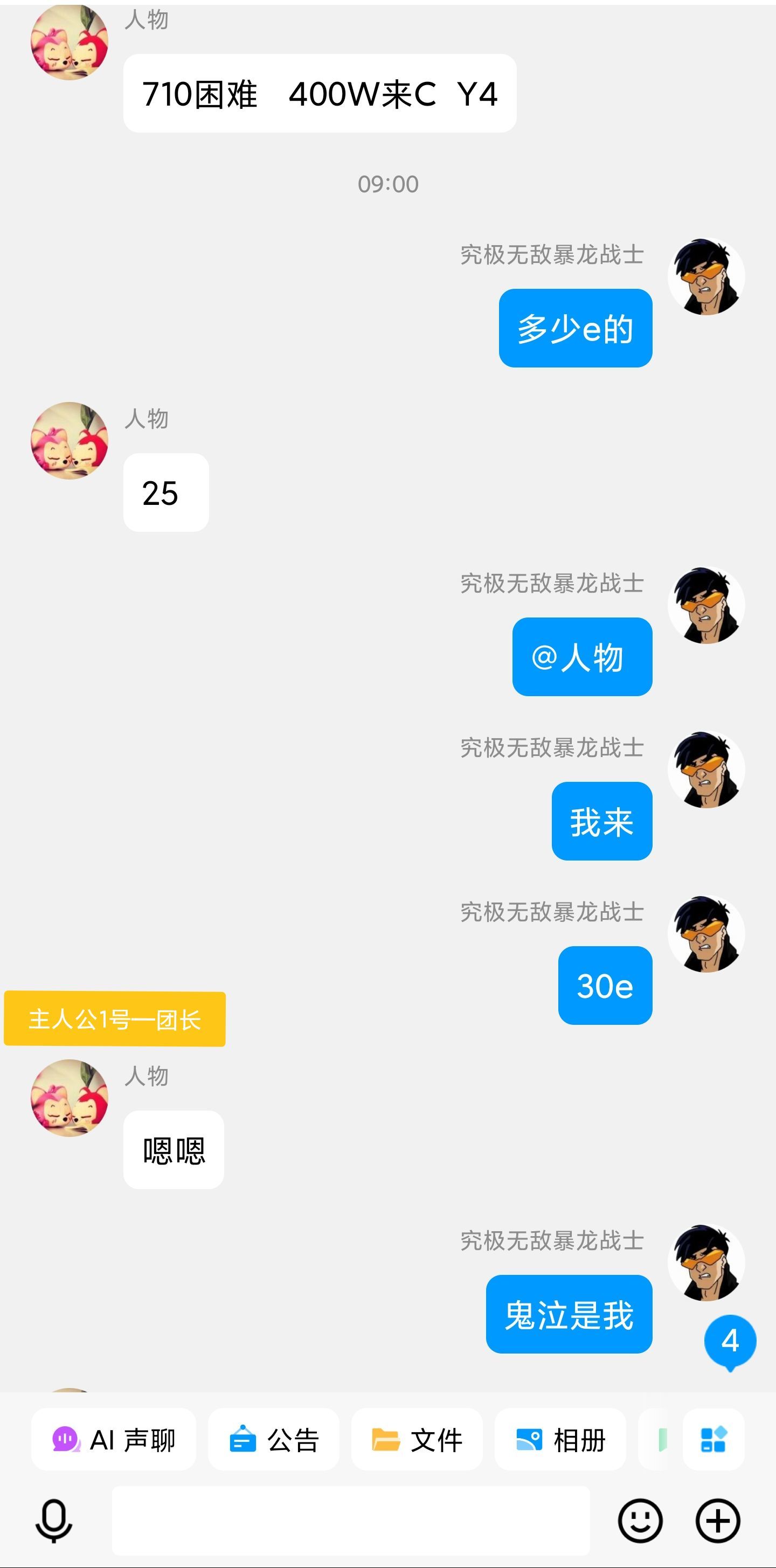Screen dimensions: 776x1568
Task: Open the 文件 group files shortcut
Action: point(417,1440)
